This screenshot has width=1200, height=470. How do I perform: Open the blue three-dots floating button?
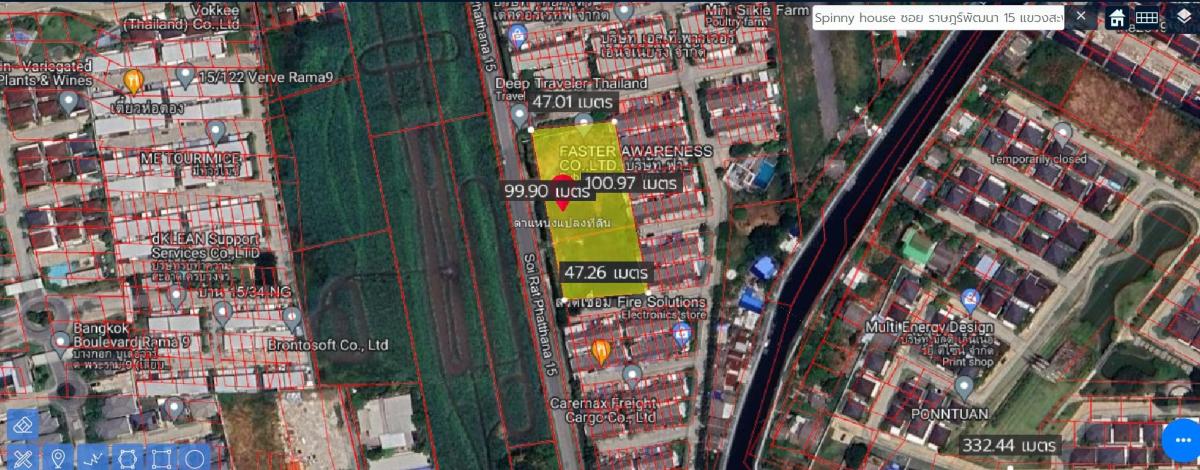coord(1181,440)
